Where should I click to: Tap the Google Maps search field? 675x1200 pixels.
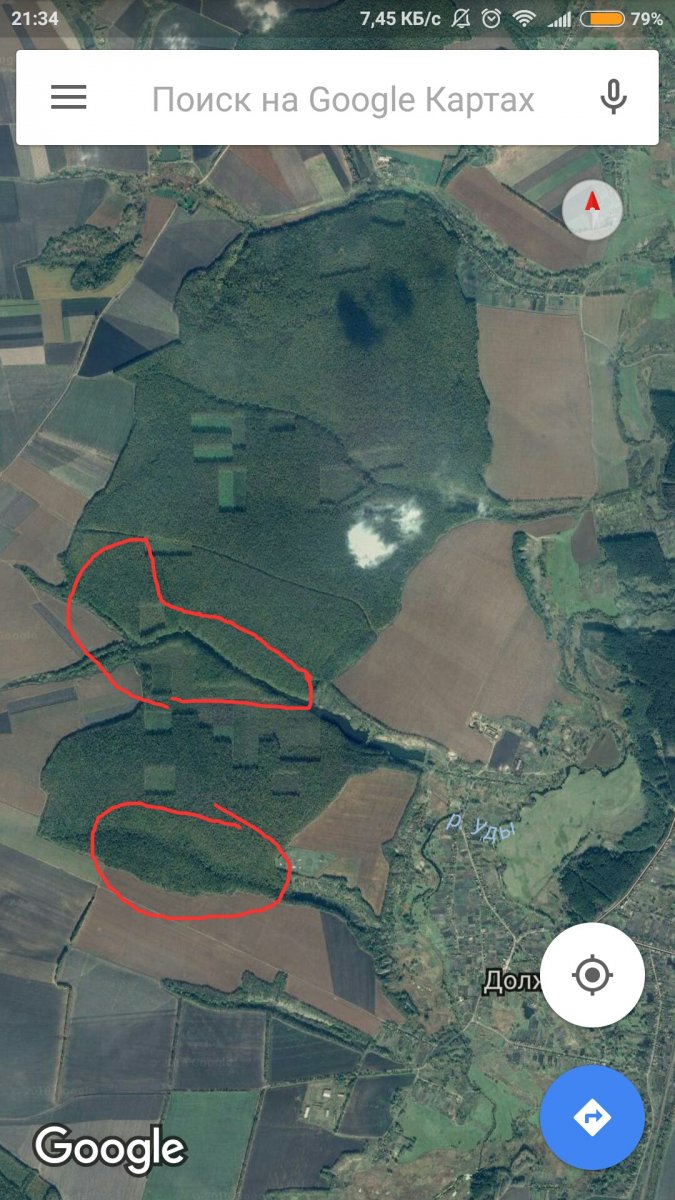pos(343,99)
